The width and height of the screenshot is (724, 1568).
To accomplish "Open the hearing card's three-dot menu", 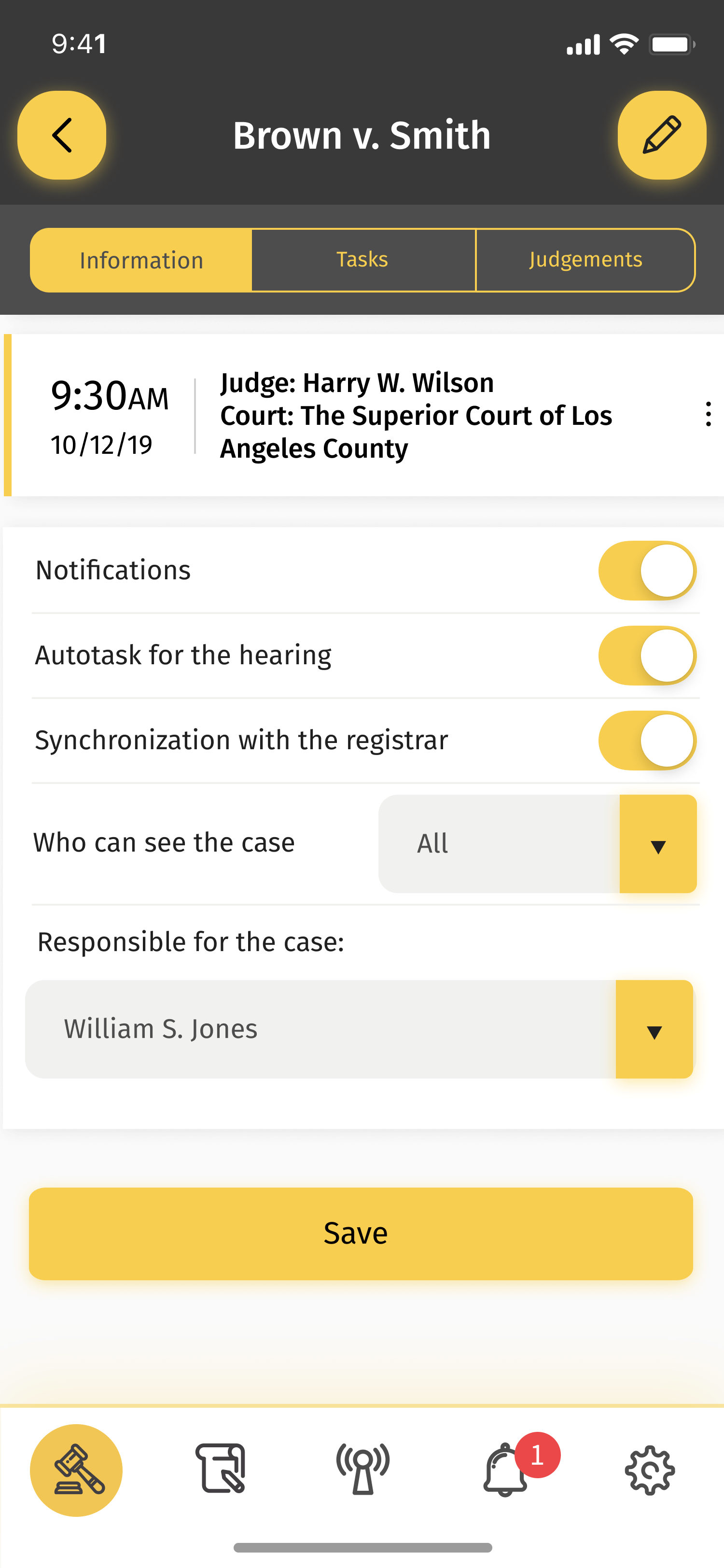I will tap(708, 415).
